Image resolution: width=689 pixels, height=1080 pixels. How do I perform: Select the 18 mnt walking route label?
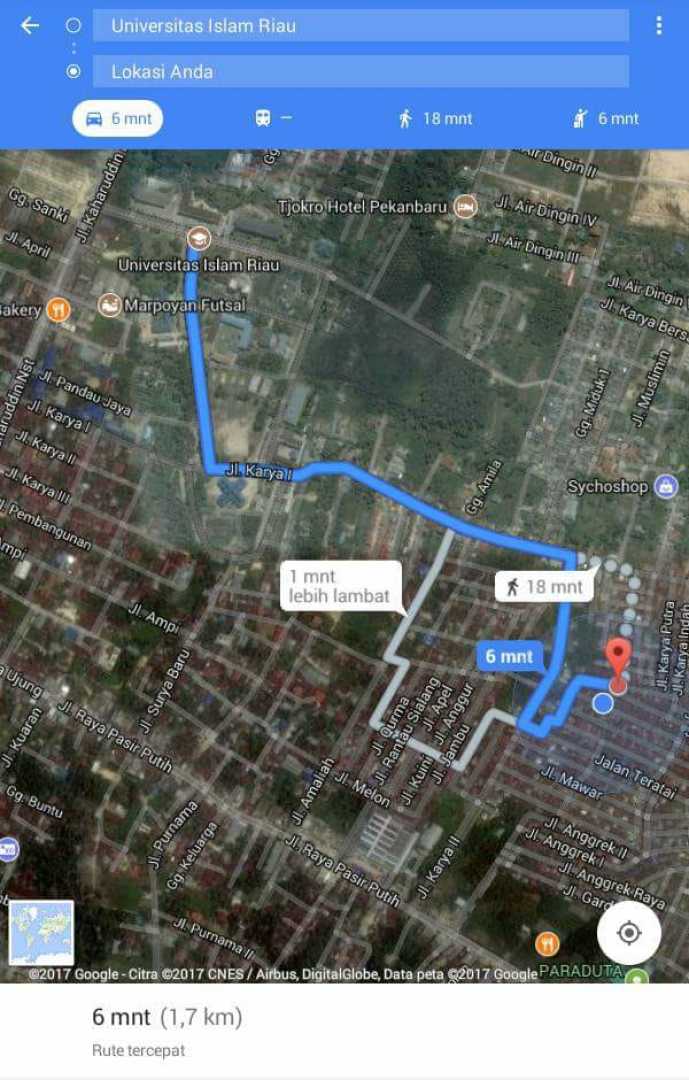[544, 587]
